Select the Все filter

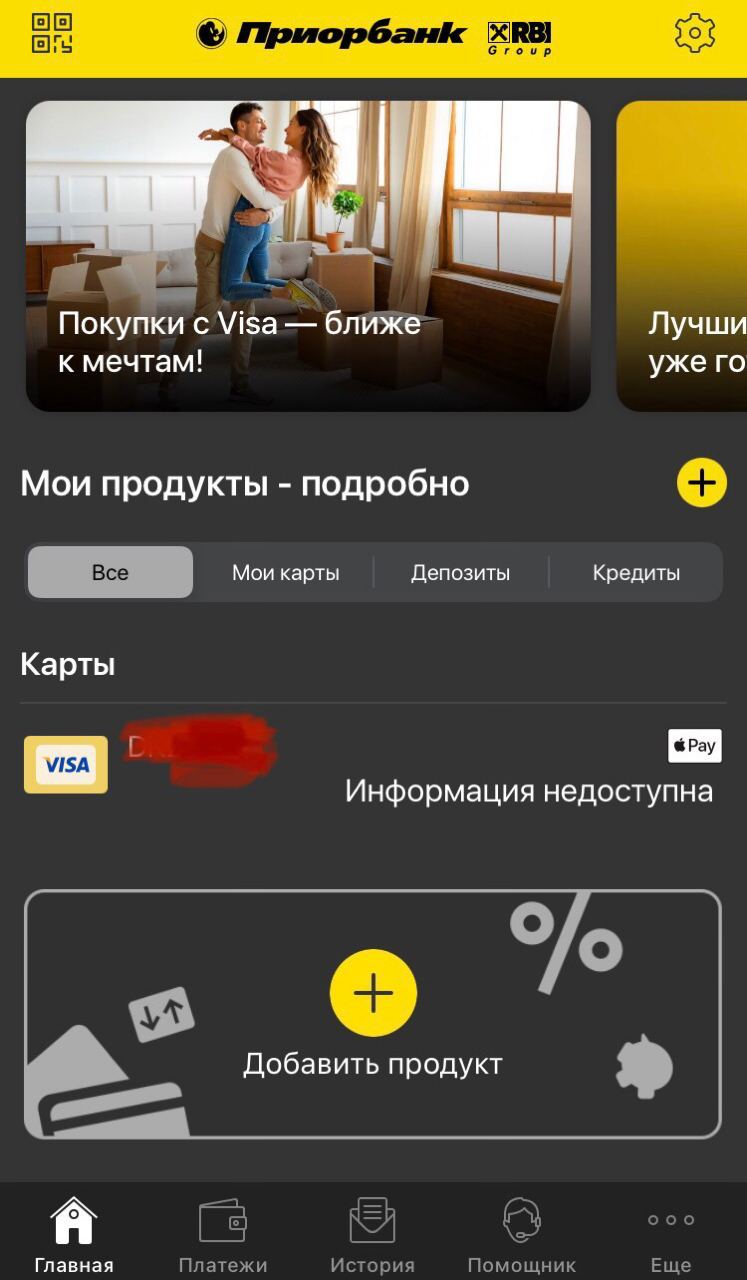(x=110, y=573)
